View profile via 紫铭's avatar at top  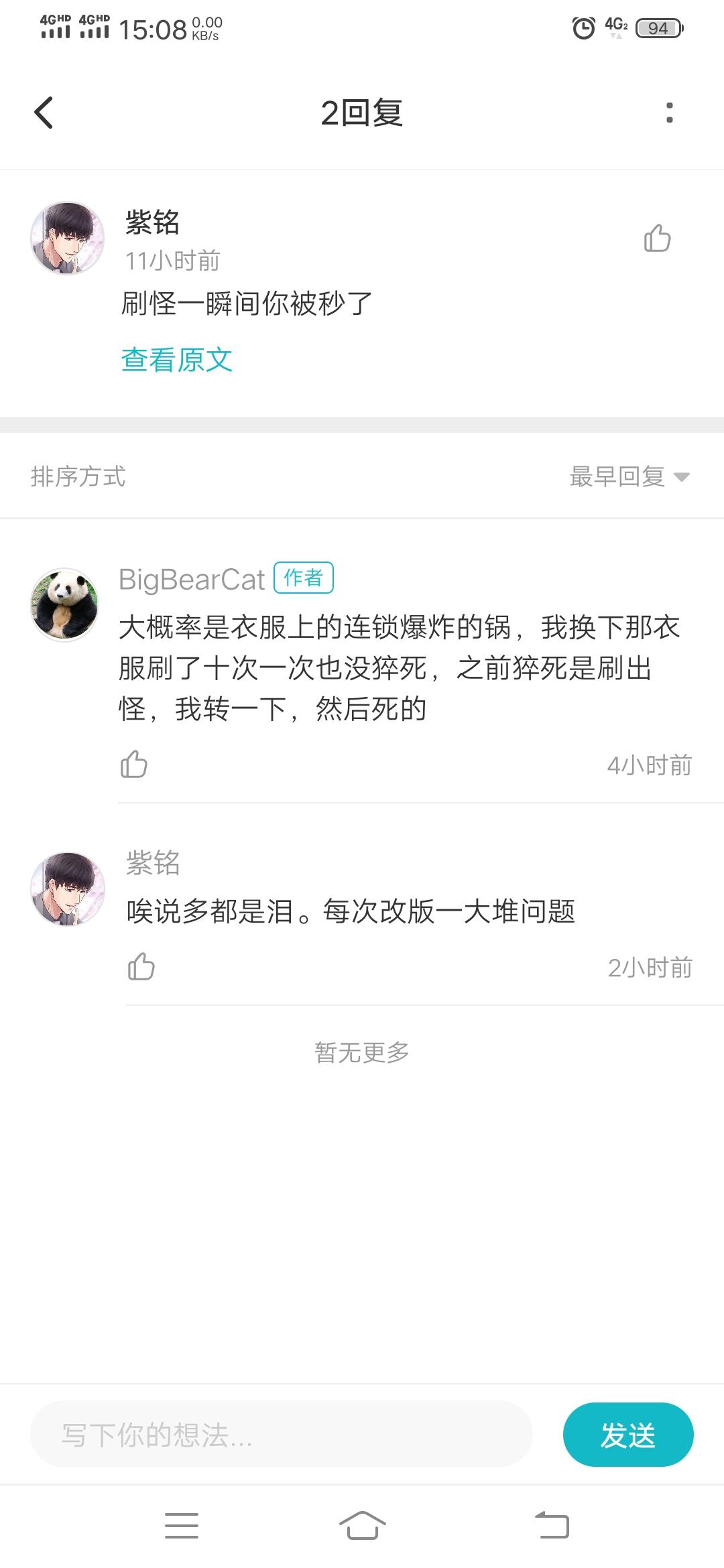pyautogui.click(x=68, y=239)
